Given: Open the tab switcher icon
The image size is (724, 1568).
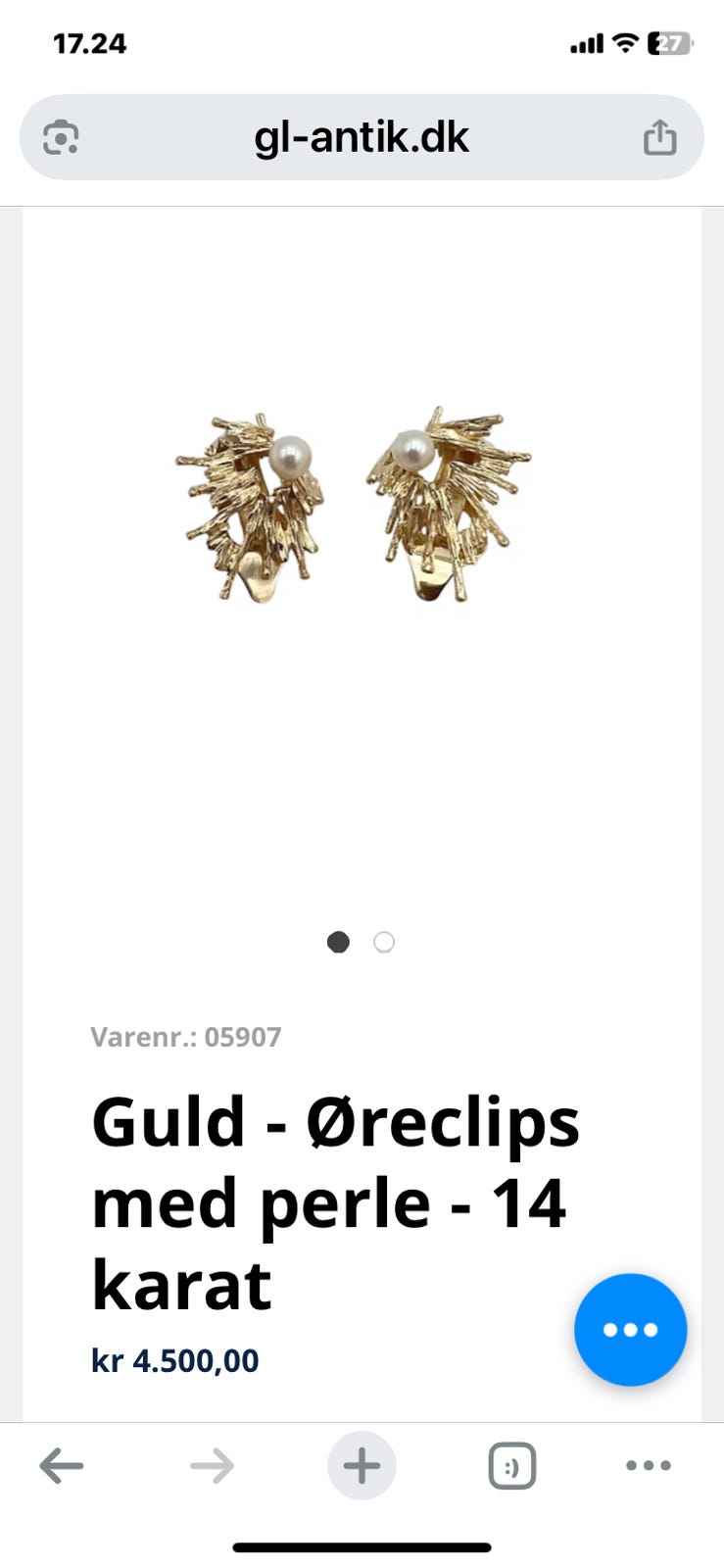Looking at the screenshot, I should tap(511, 1465).
